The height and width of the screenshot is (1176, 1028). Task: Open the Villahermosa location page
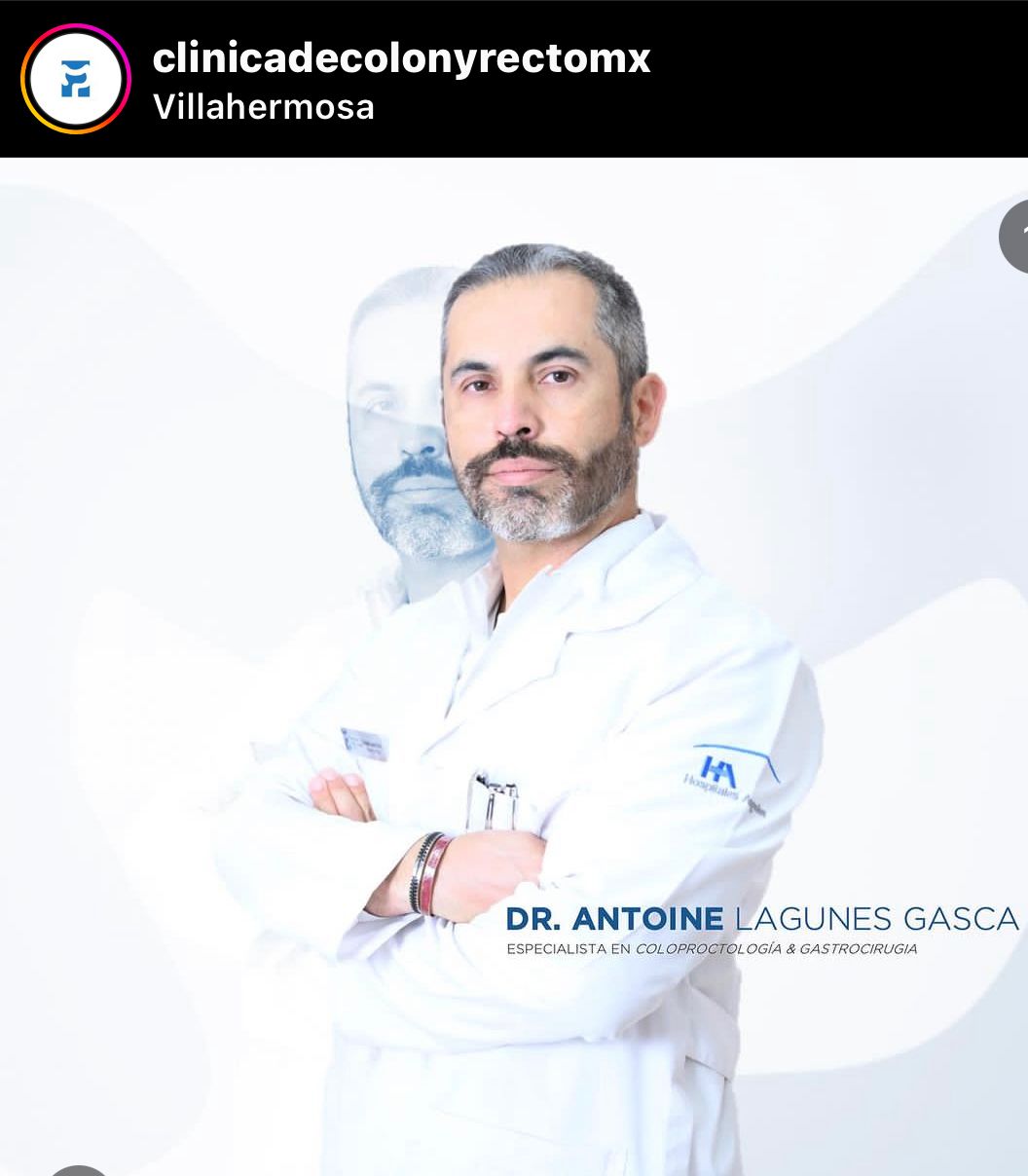pos(264,106)
